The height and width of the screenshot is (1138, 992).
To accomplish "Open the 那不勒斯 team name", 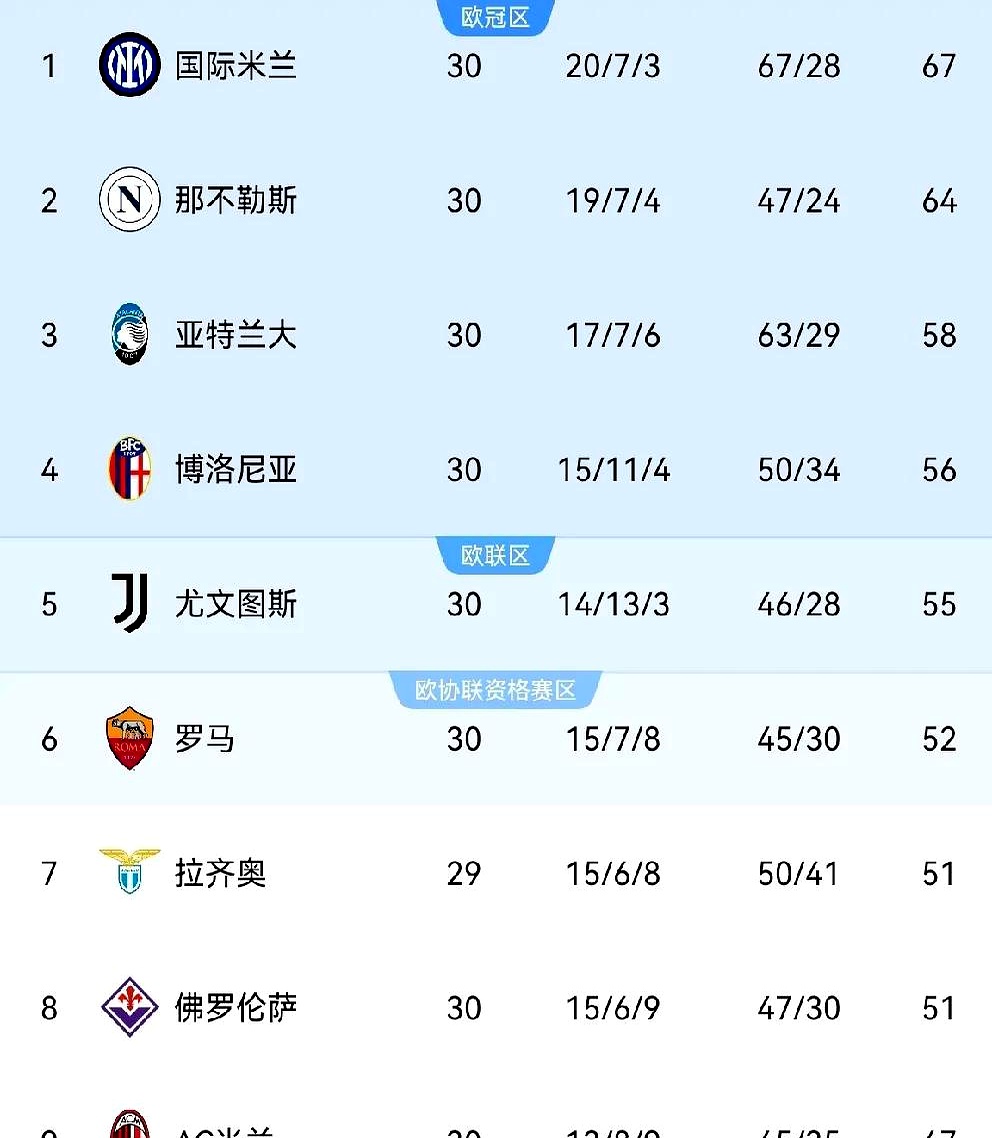I will pos(236,200).
